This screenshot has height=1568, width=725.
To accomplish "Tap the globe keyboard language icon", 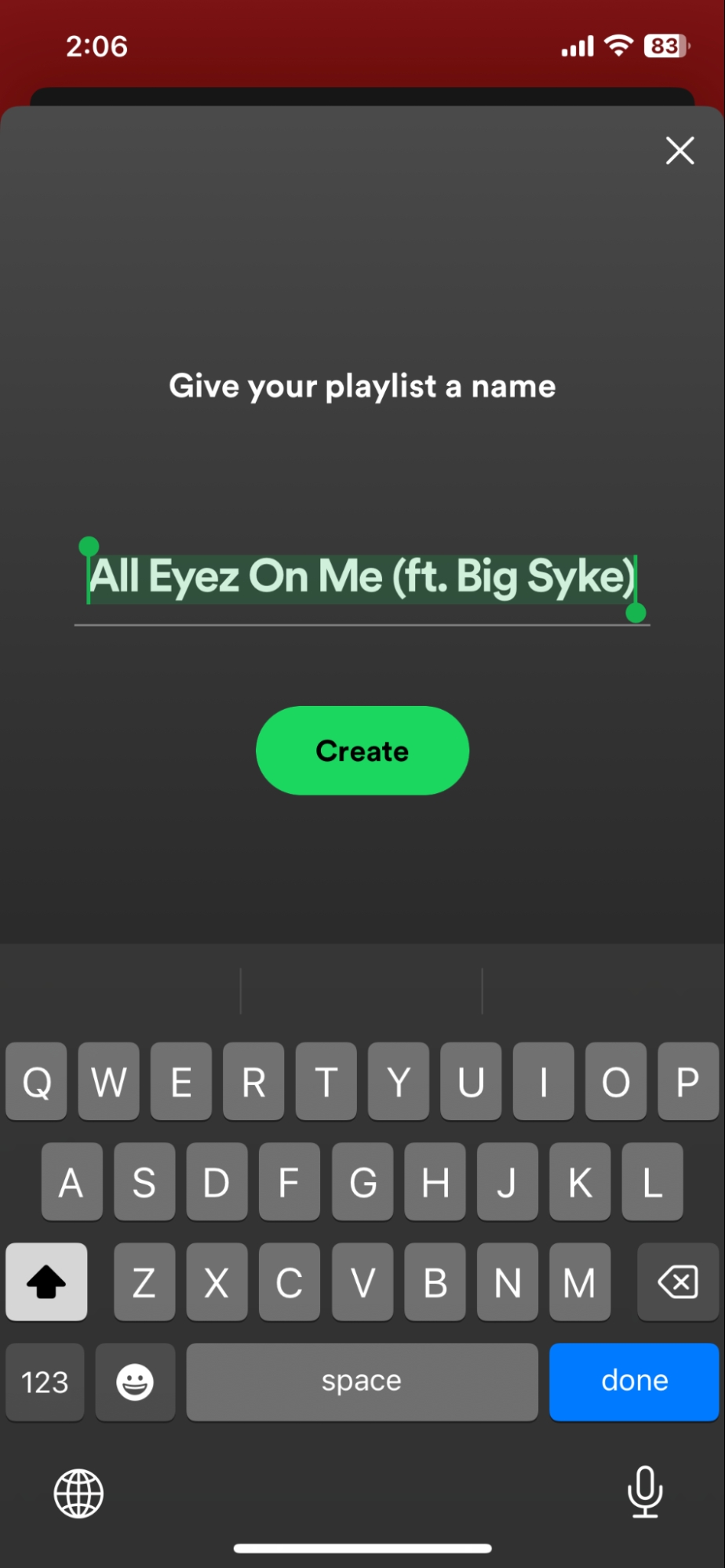I will (x=78, y=1493).
